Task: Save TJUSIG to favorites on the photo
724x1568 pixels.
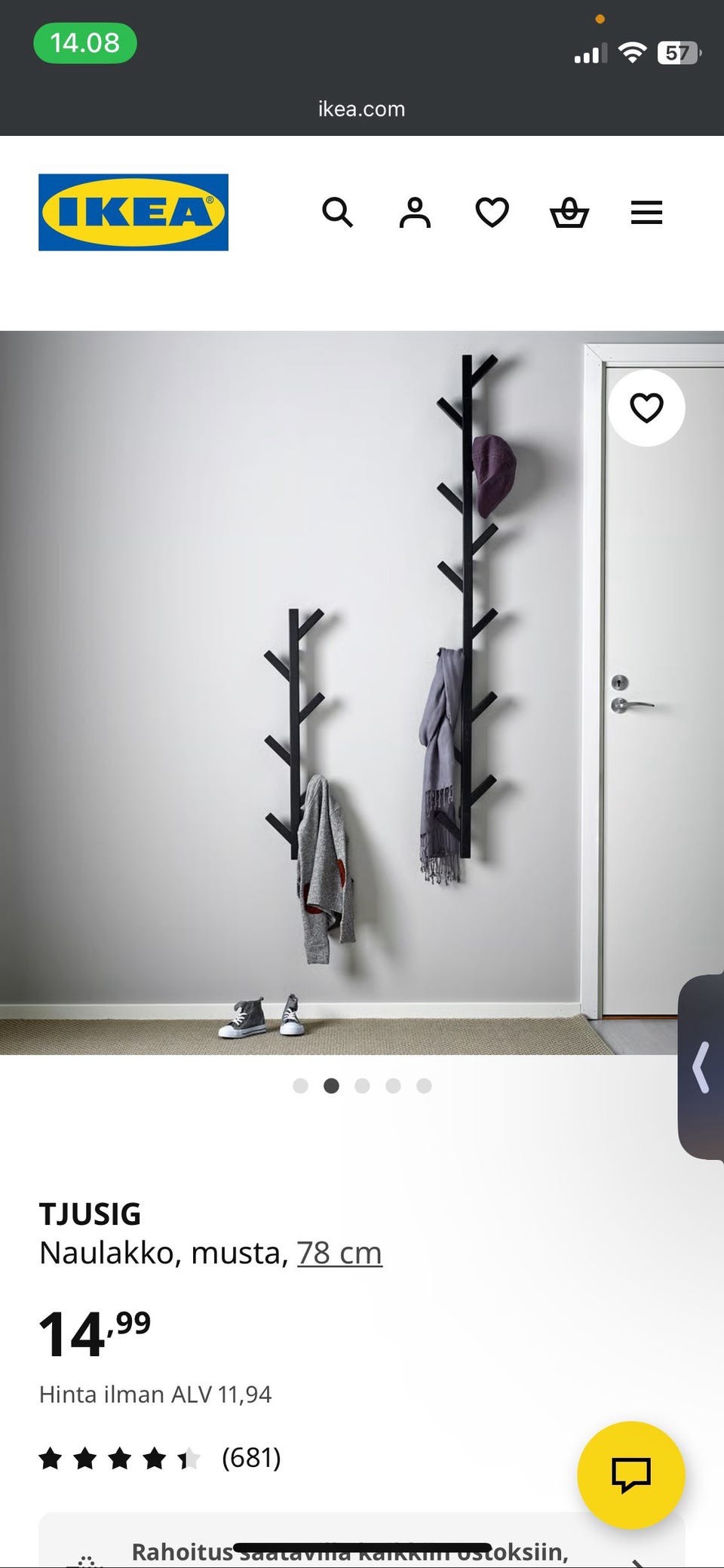Action: tap(646, 408)
